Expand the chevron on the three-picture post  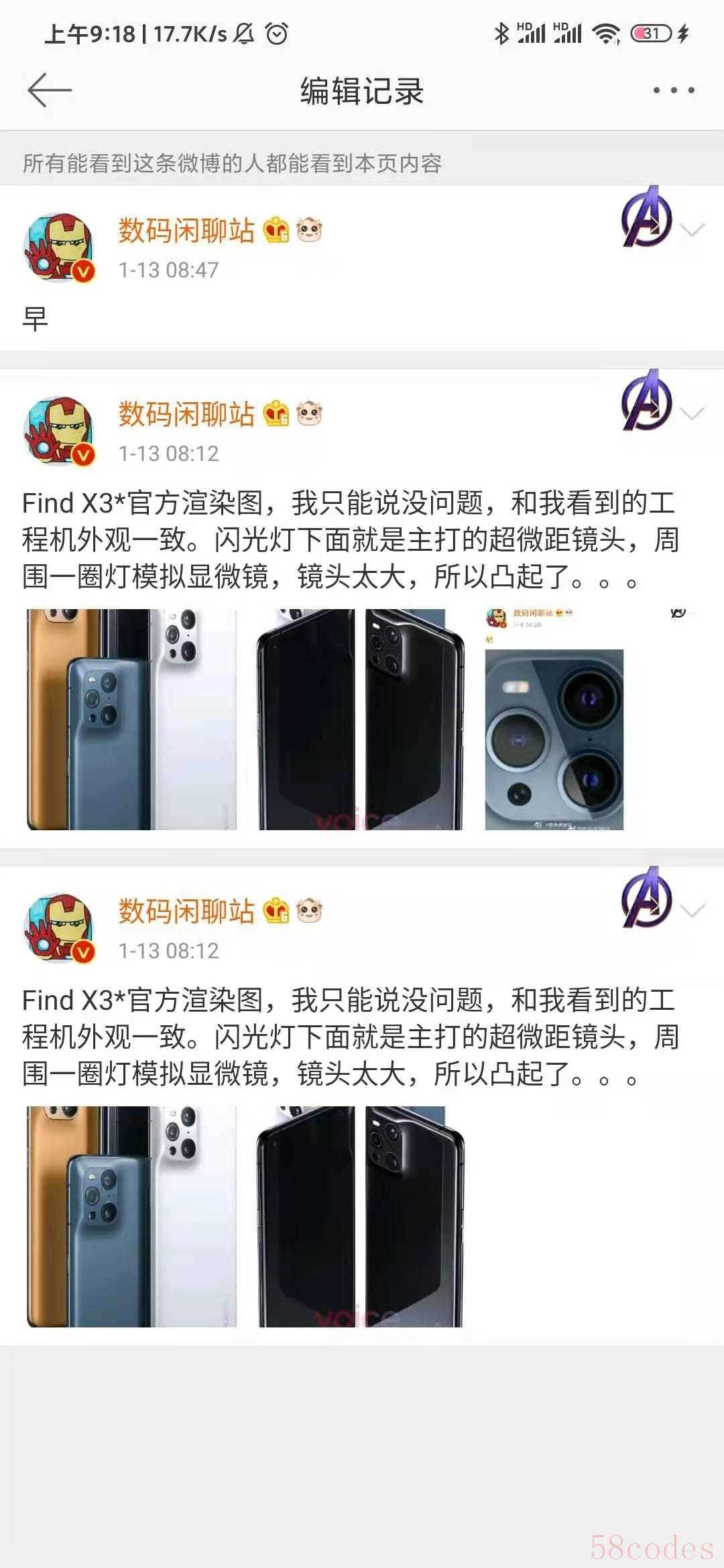[x=692, y=413]
